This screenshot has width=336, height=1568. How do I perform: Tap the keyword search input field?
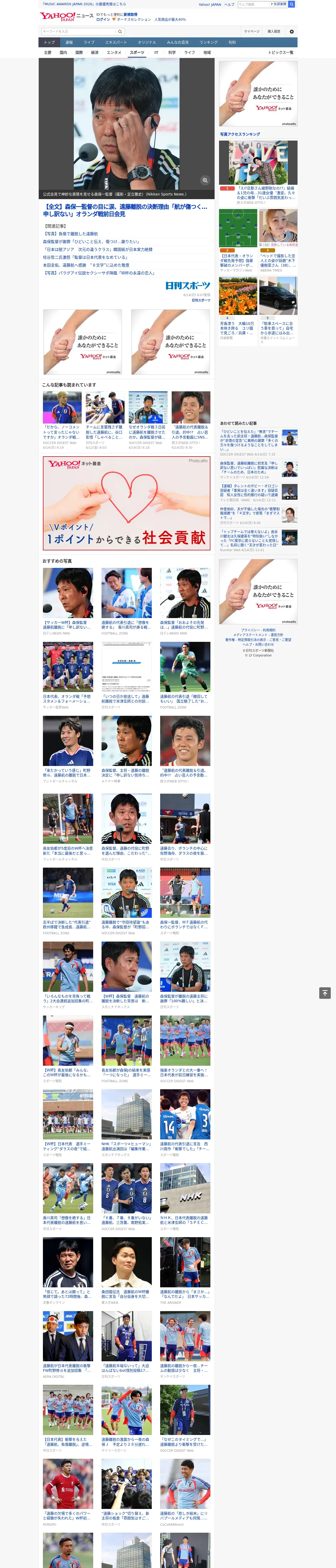[79, 31]
